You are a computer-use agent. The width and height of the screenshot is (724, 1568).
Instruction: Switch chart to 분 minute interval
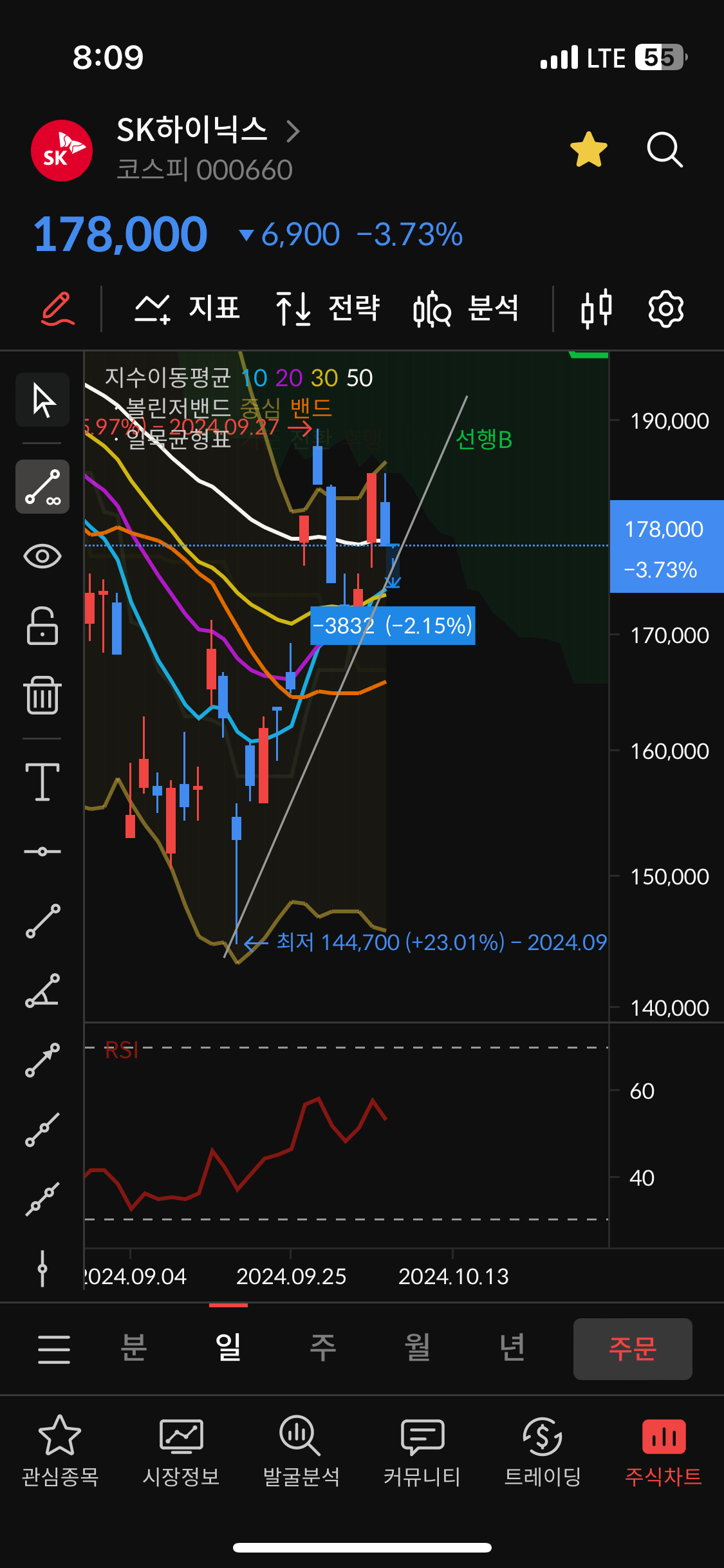pyautogui.click(x=134, y=1348)
